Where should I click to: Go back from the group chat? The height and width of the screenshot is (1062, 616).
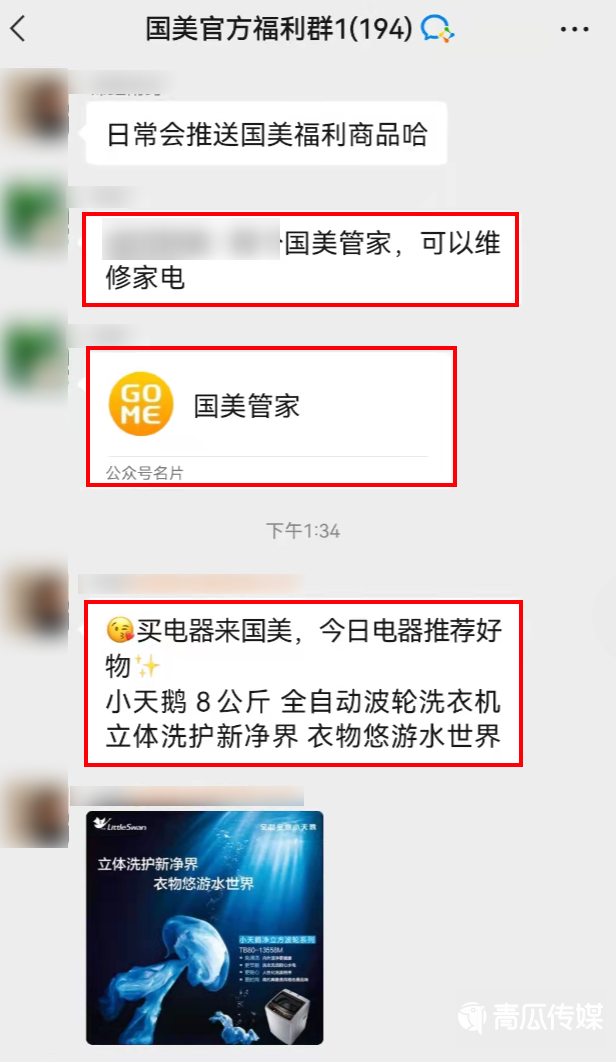(18, 30)
